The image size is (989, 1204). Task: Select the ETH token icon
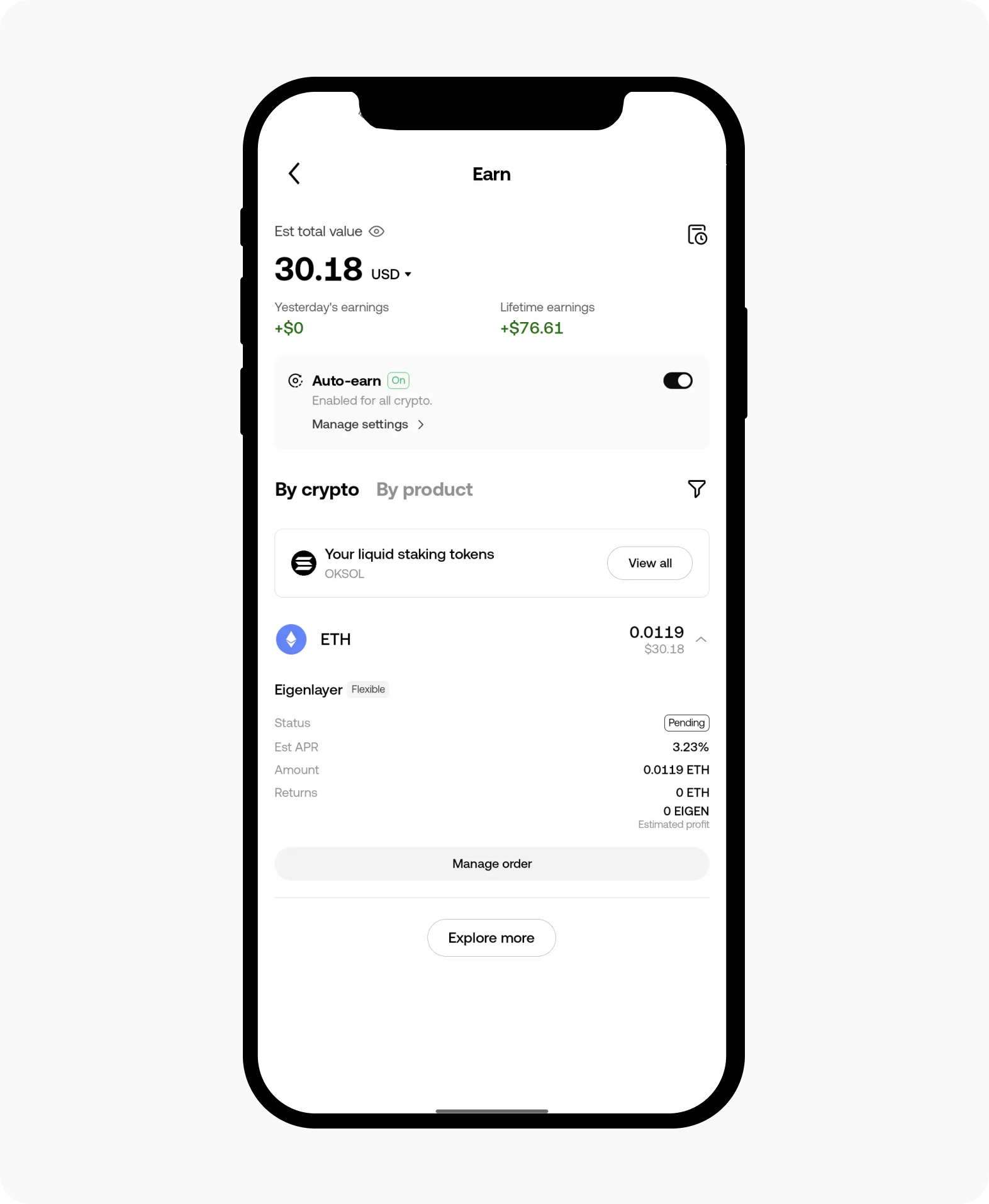(291, 639)
